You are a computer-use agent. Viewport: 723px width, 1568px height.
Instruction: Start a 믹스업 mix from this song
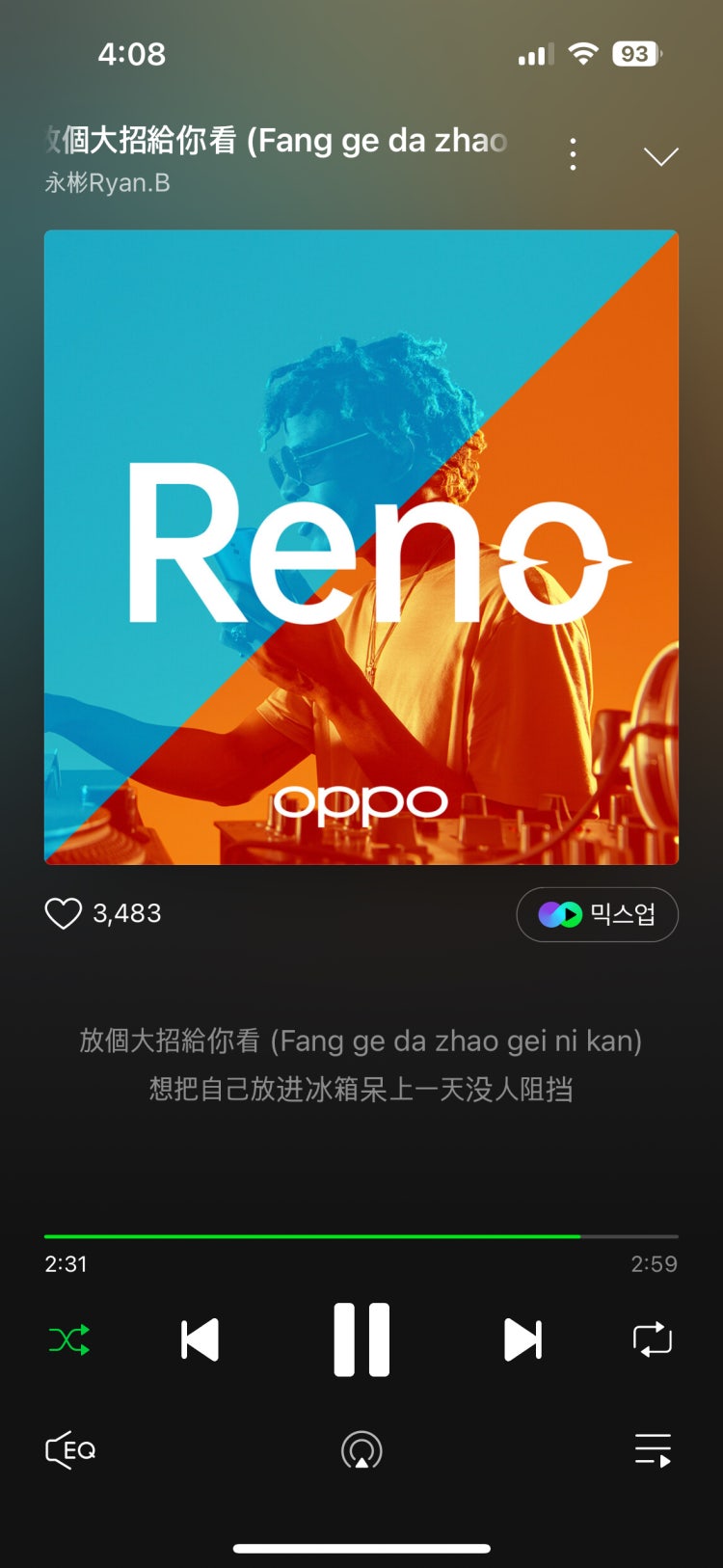[597, 914]
